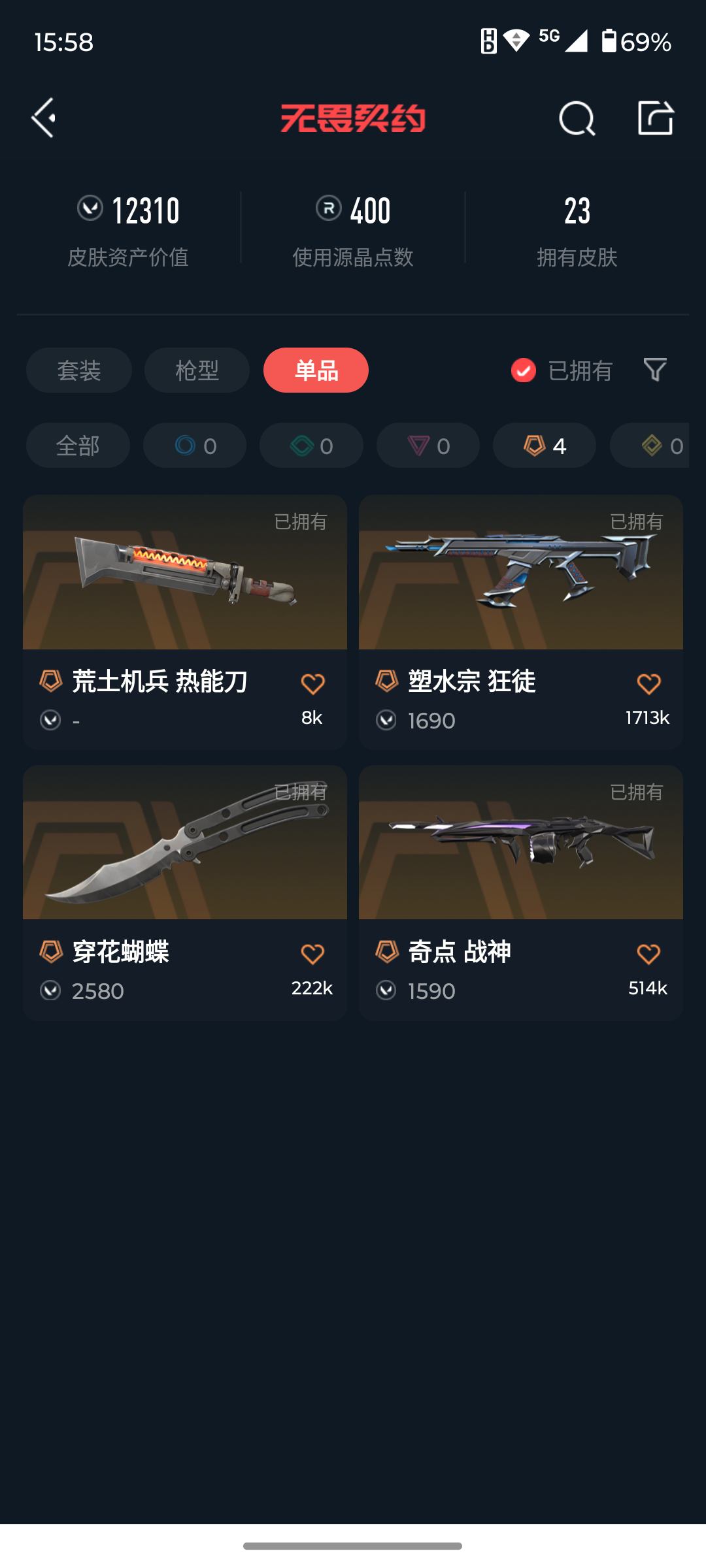
Task: Filter by the blue circle tier chip
Action: (195, 446)
